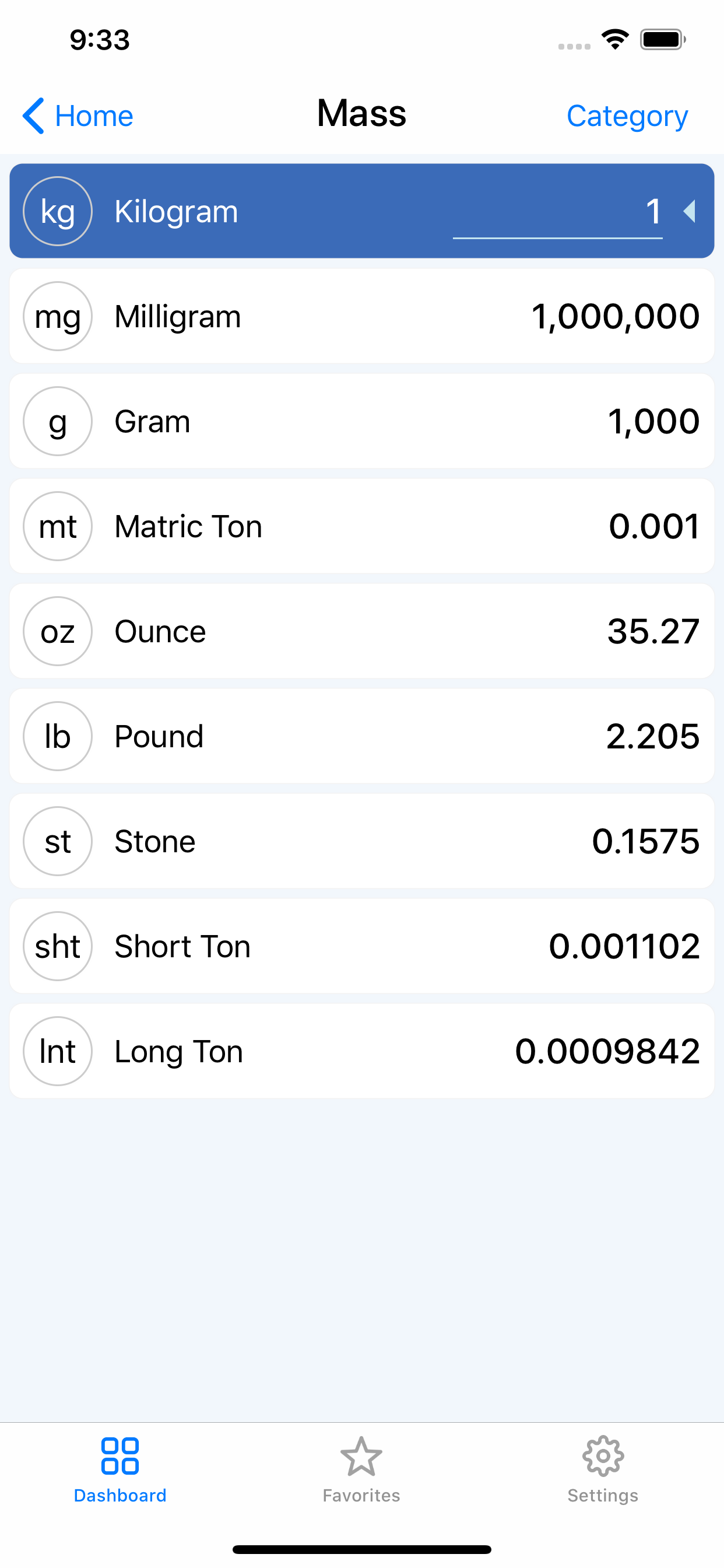Select the Ounce row

362,631
